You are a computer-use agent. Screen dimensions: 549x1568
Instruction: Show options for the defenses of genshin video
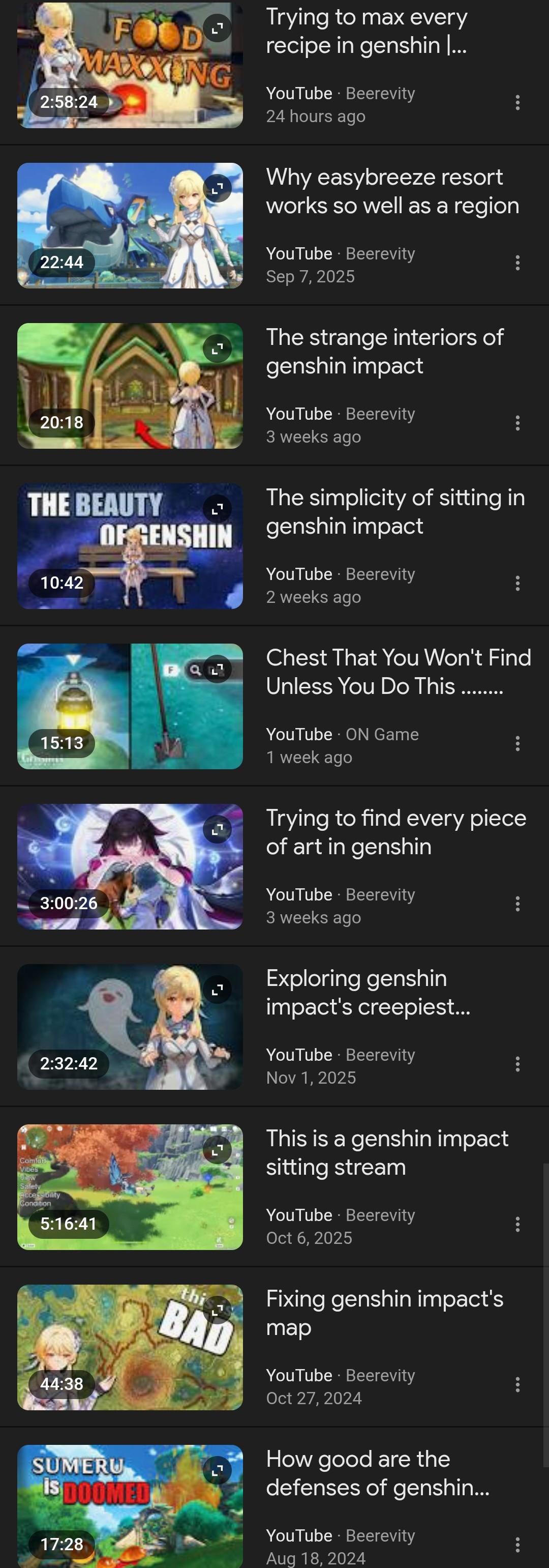[517, 1545]
